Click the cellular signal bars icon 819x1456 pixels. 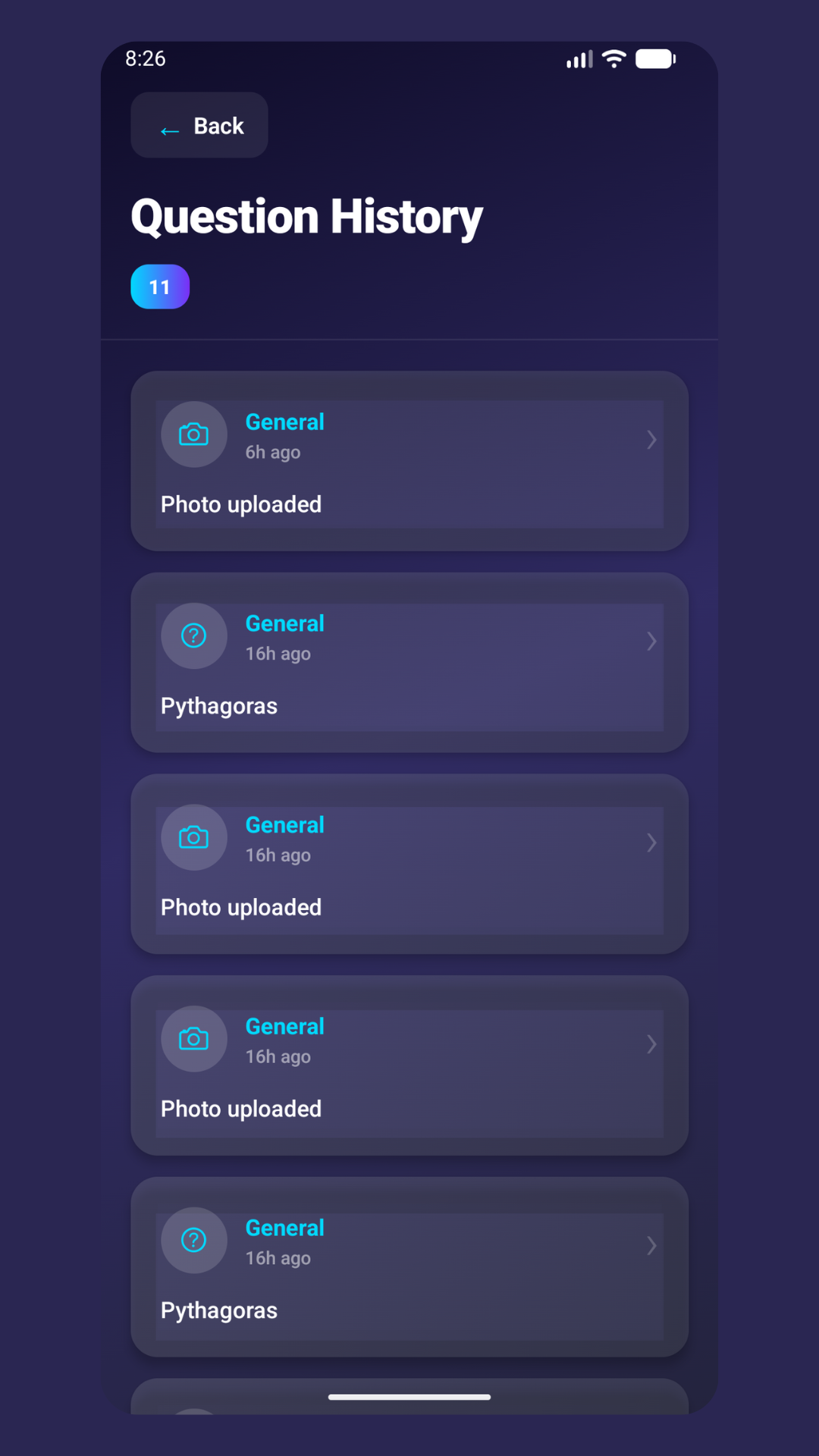click(579, 58)
